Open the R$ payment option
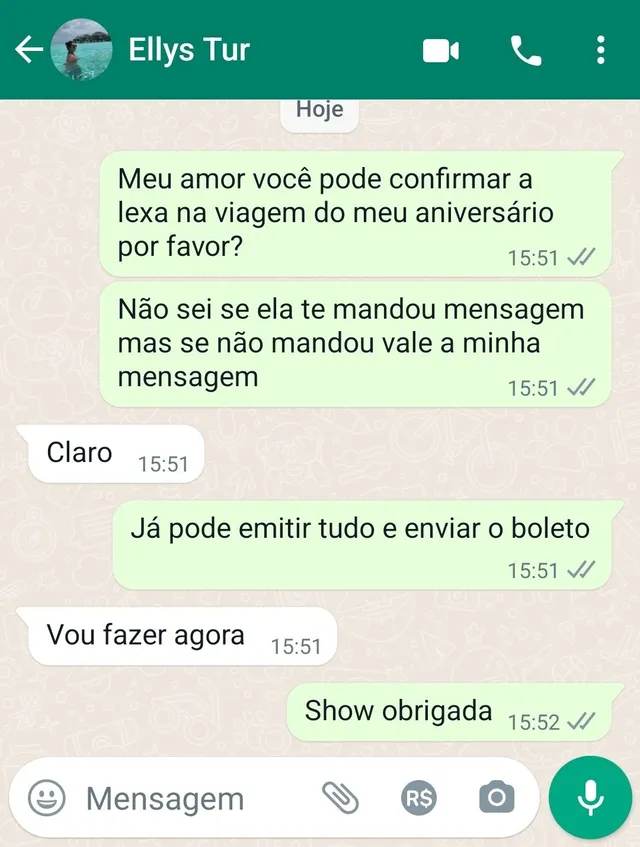 (x=419, y=798)
